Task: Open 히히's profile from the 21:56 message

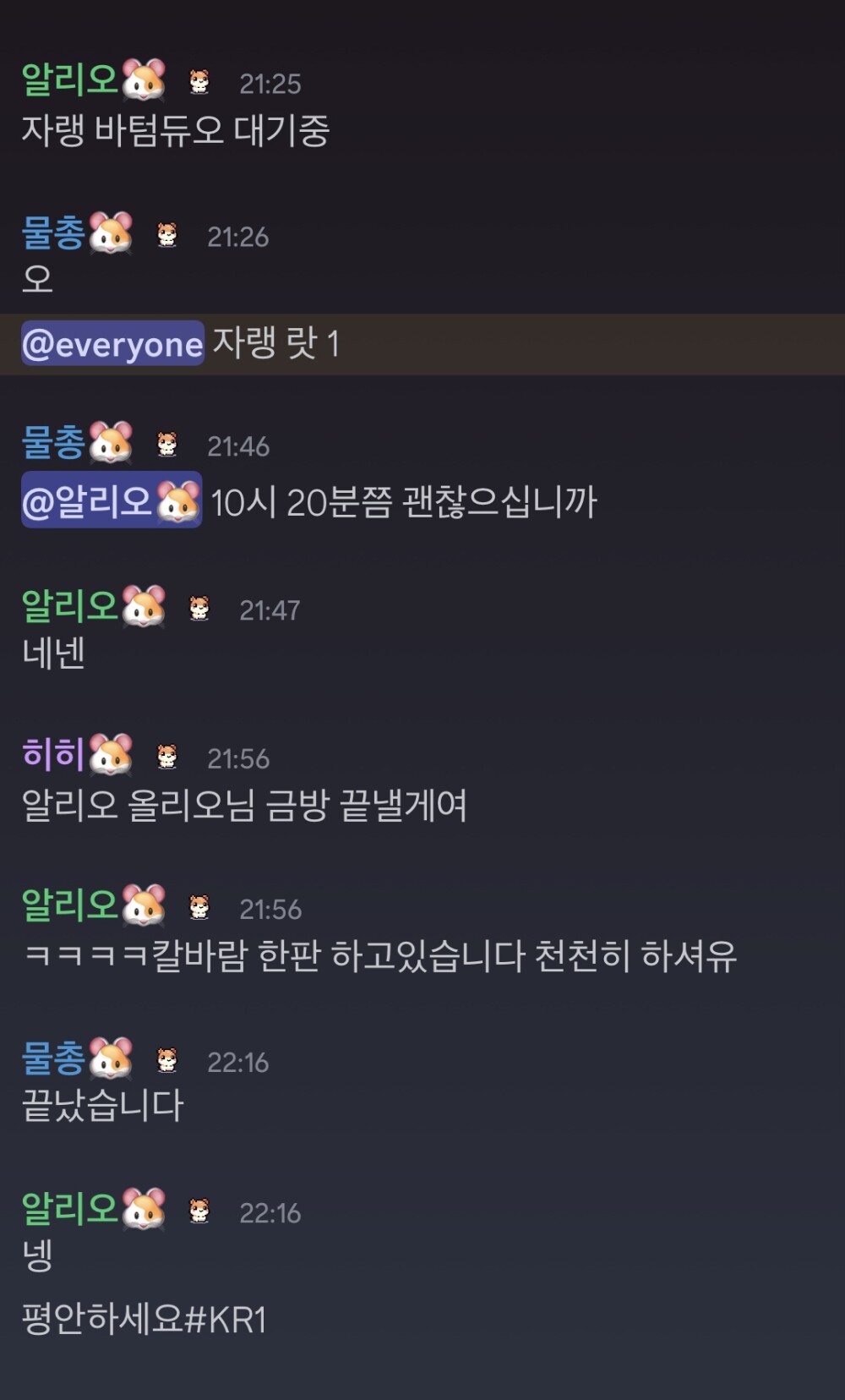Action: point(53,754)
